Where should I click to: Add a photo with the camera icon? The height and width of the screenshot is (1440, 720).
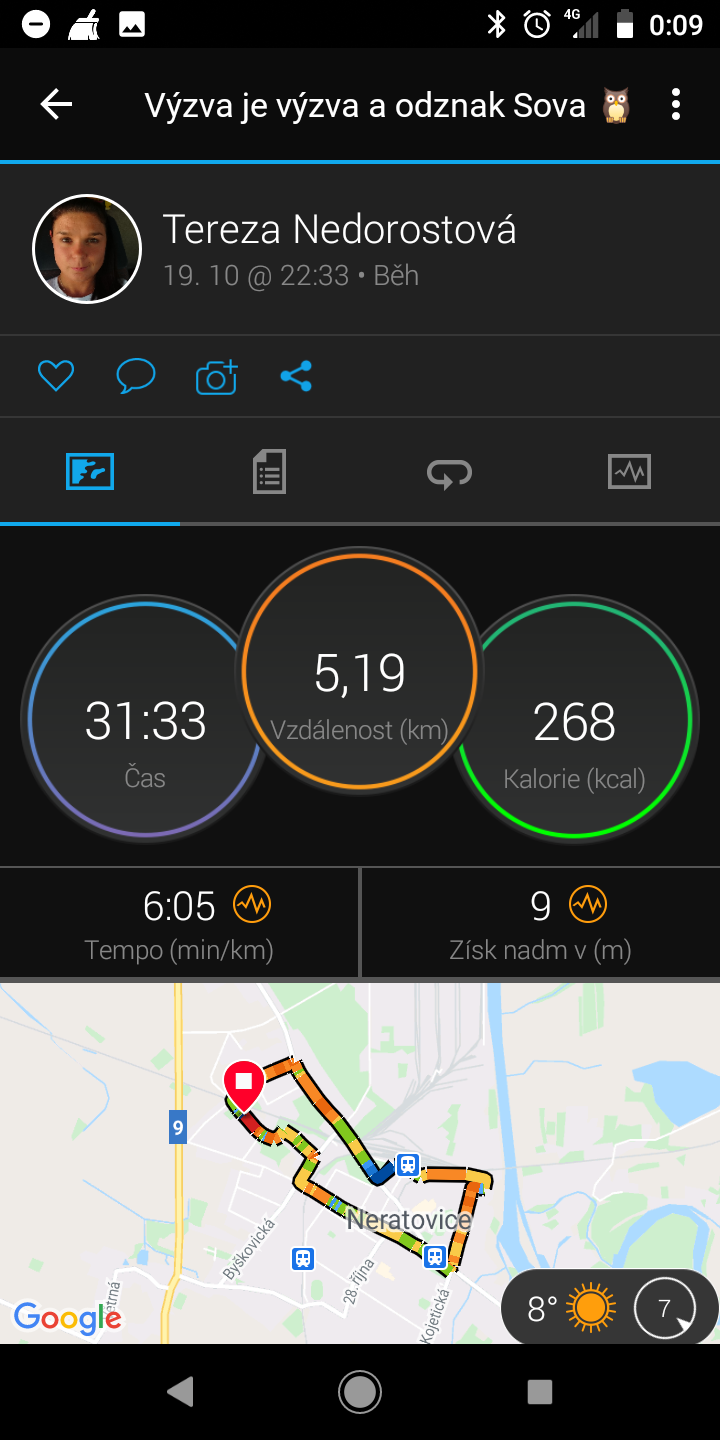[x=217, y=376]
